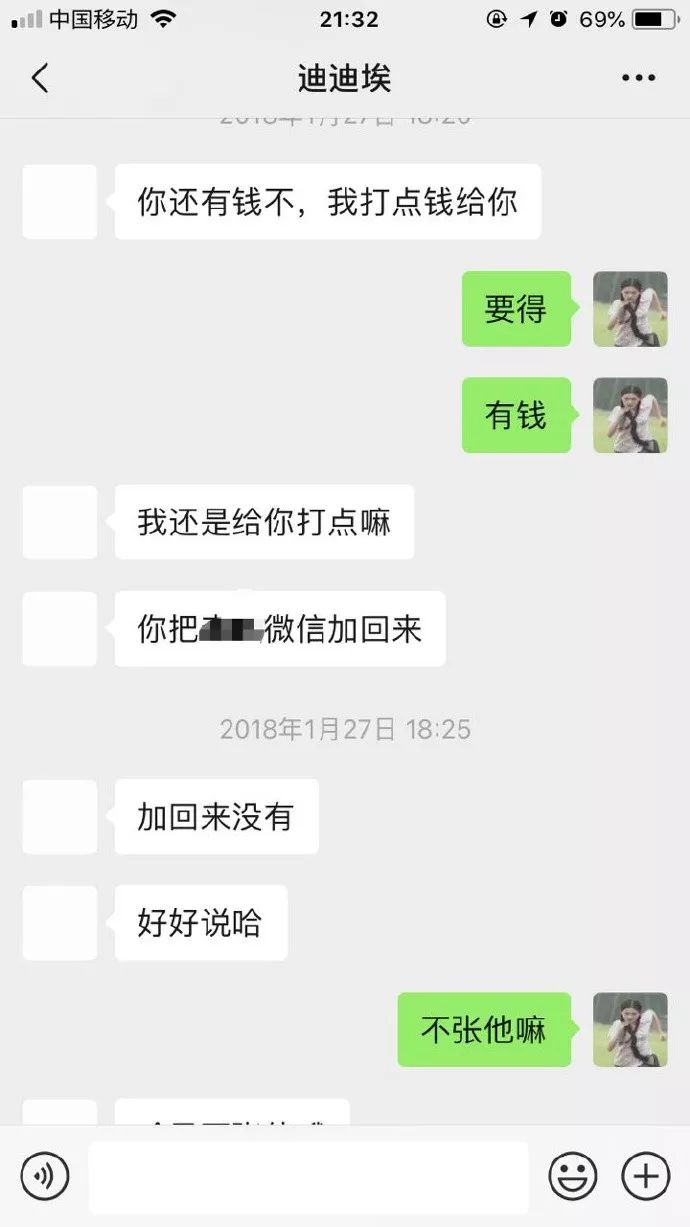Tap my avatar beside 要得 message

tap(630, 309)
